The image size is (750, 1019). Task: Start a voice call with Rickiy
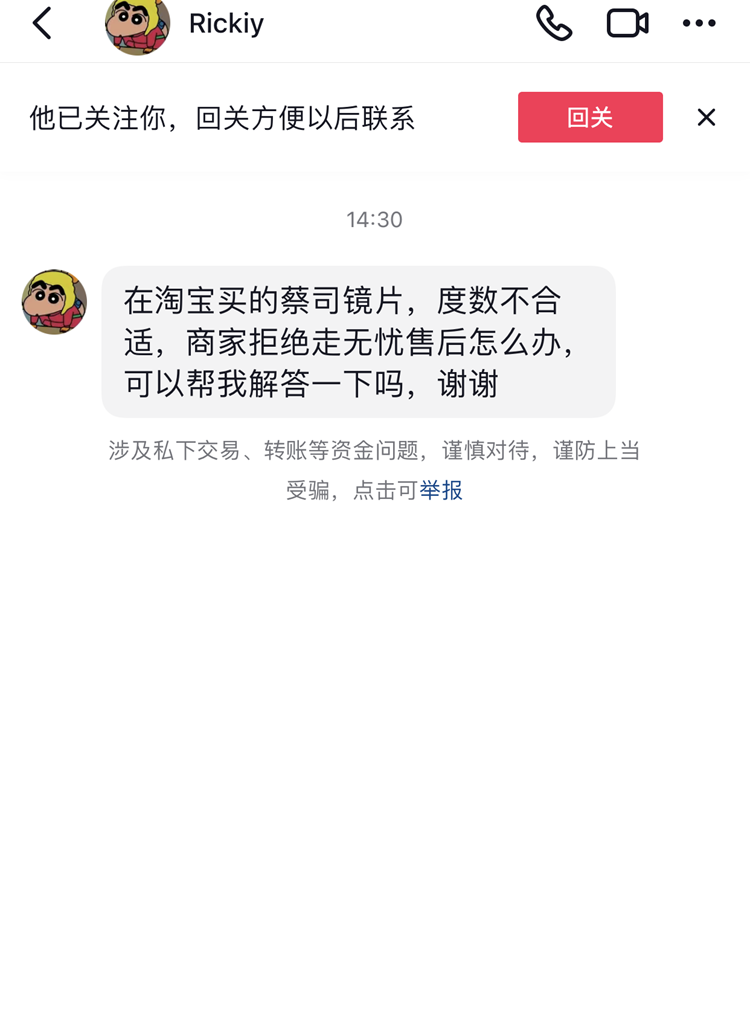554,24
